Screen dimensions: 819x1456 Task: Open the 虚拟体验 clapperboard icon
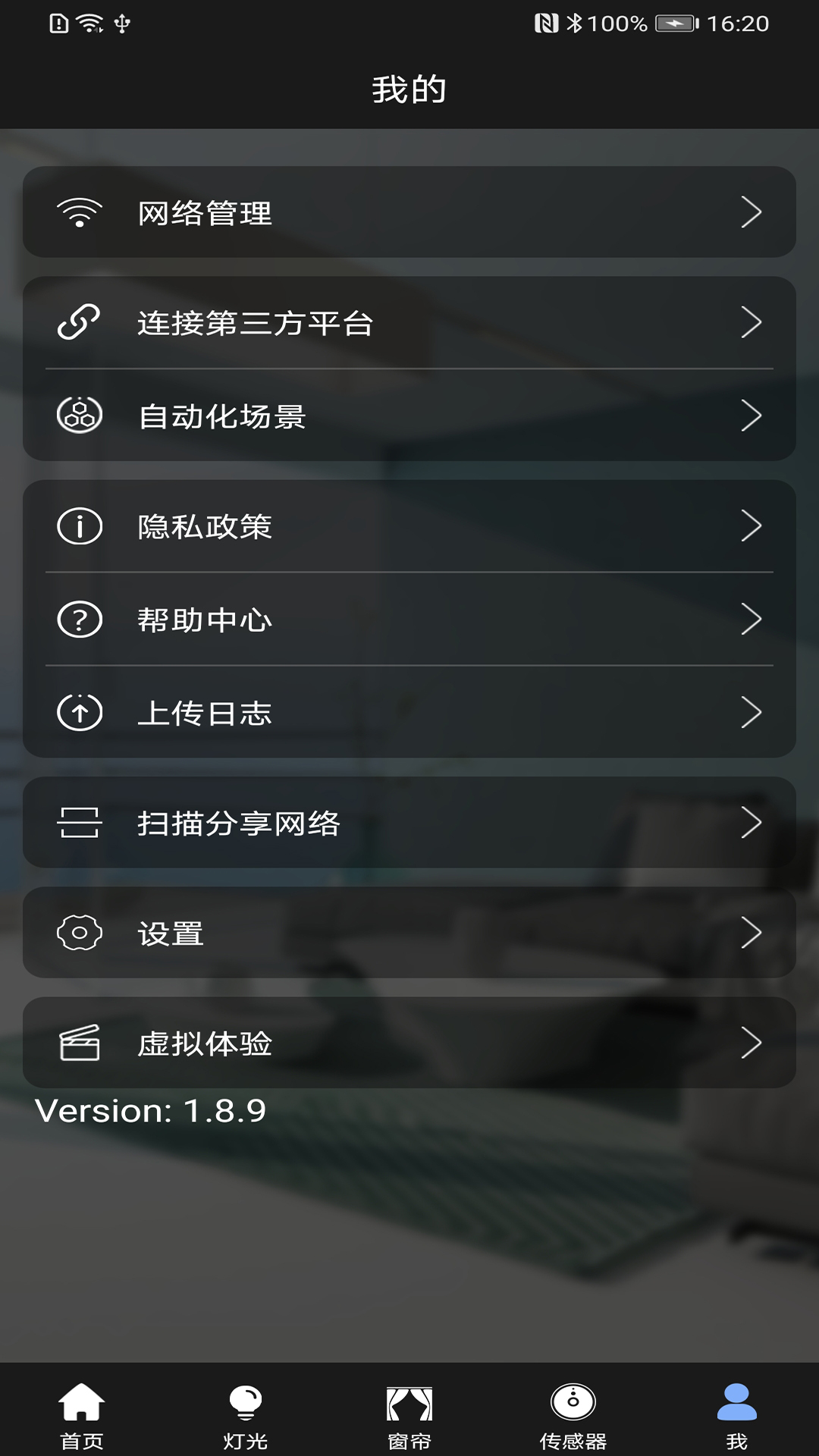coord(79,1043)
